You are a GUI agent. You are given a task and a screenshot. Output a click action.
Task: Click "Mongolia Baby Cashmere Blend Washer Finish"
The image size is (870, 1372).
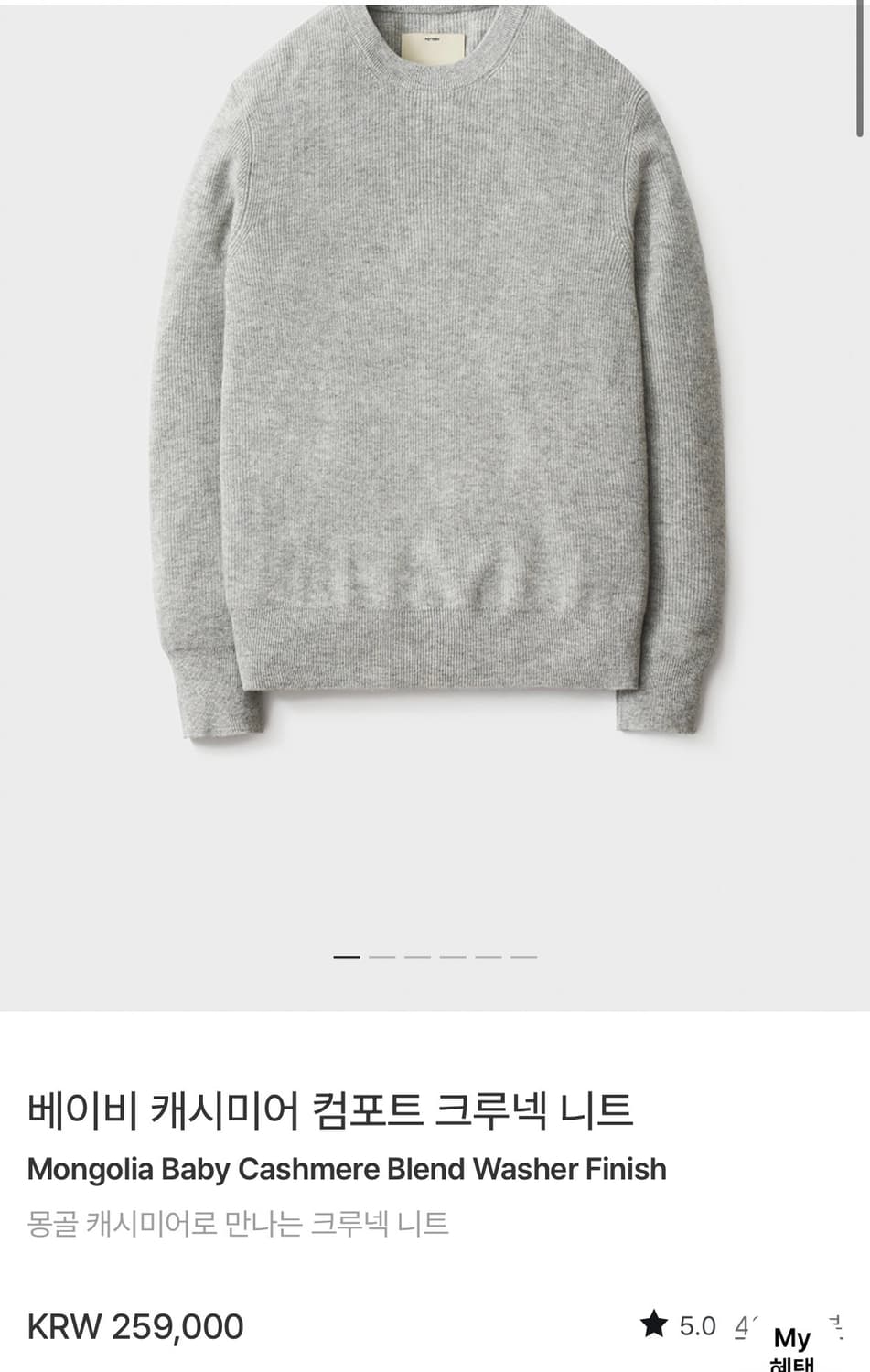(x=346, y=1169)
